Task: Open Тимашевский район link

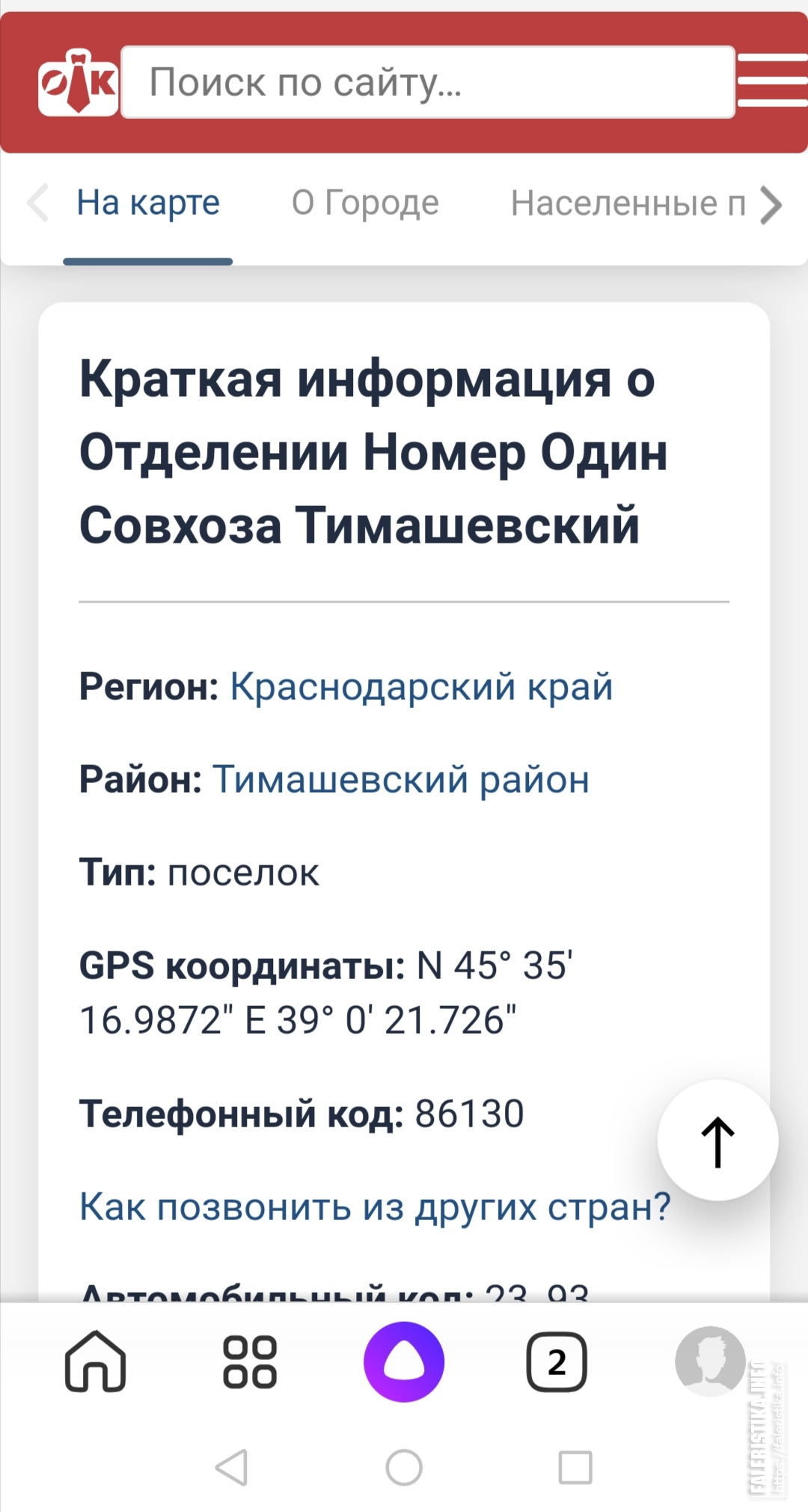Action: coord(401,779)
